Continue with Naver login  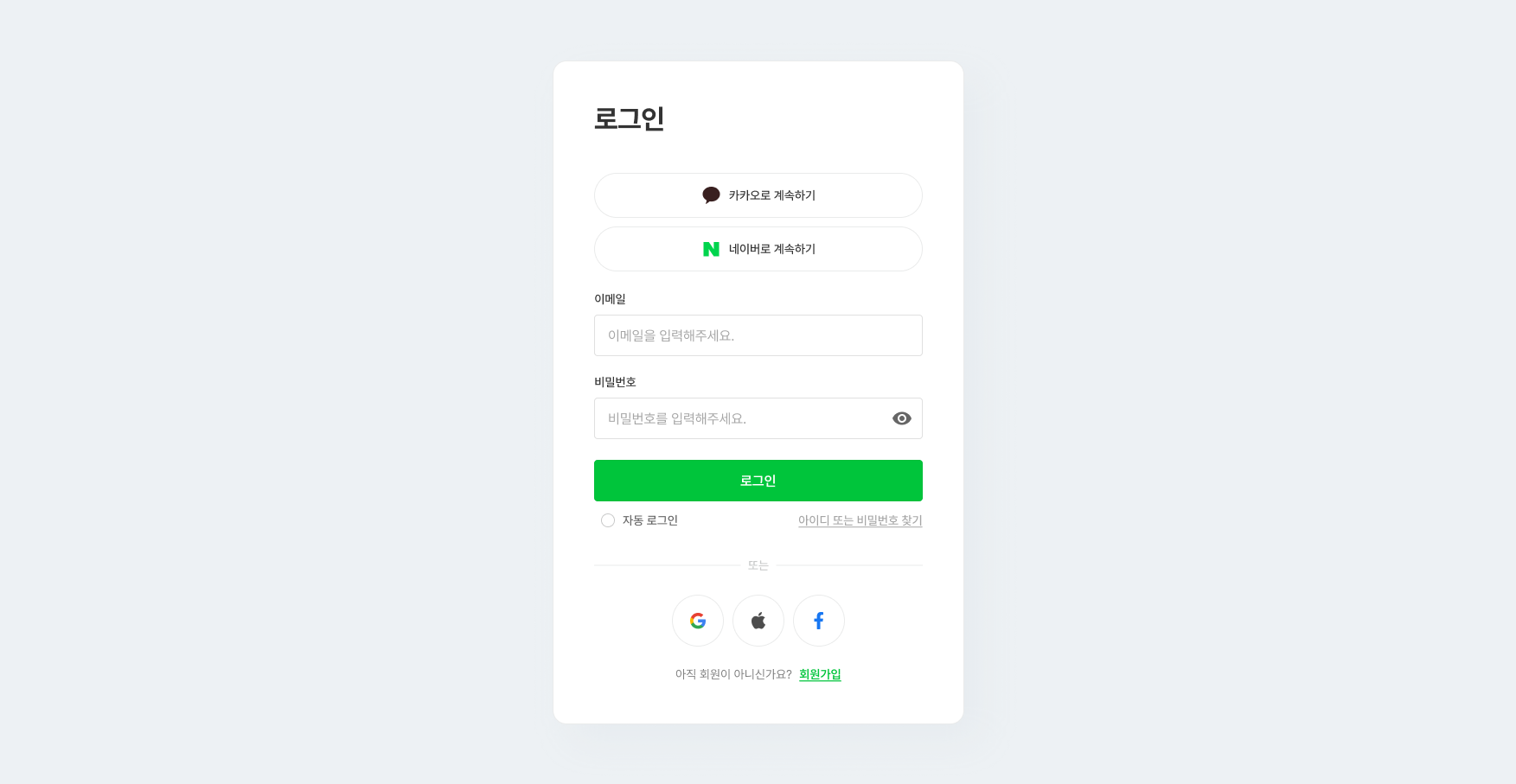(x=758, y=249)
